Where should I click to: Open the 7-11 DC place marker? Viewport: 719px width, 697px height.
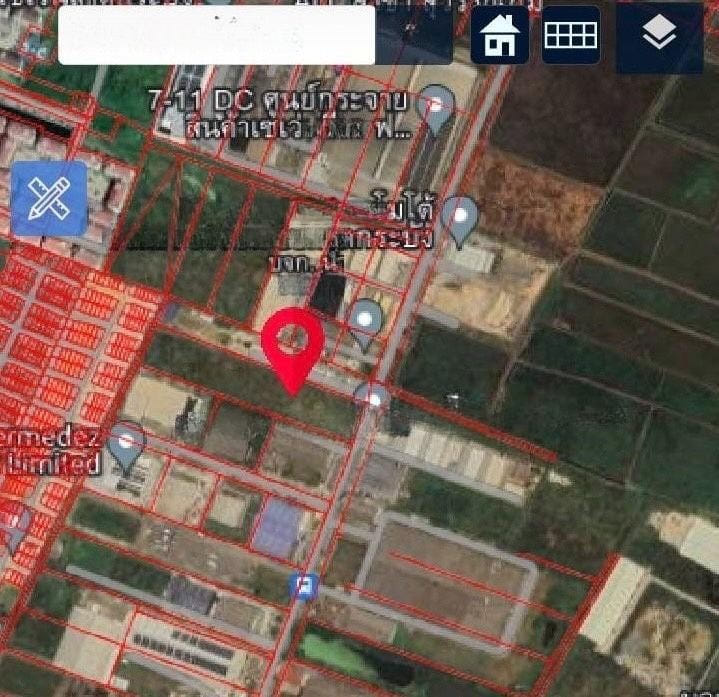436,106
